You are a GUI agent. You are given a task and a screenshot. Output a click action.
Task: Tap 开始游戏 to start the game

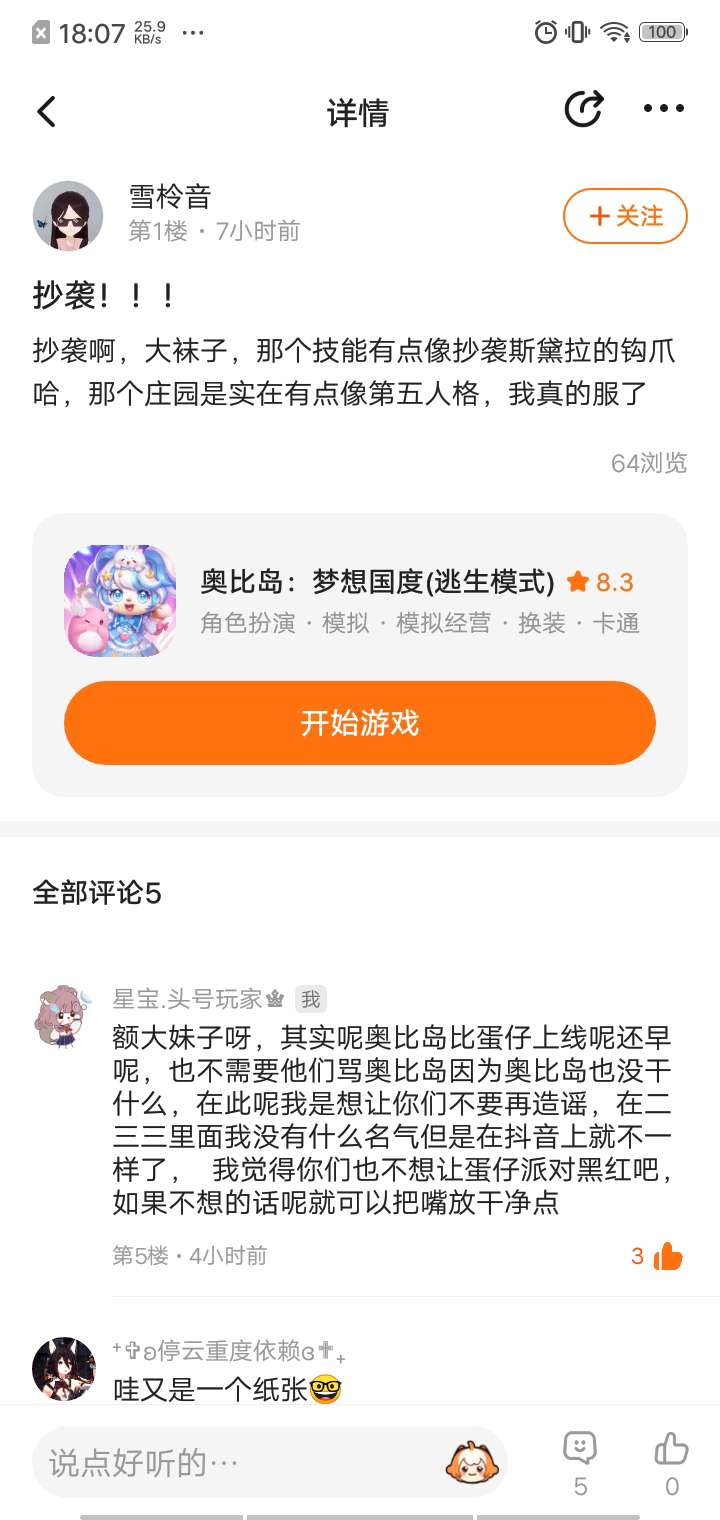pyautogui.click(x=360, y=723)
